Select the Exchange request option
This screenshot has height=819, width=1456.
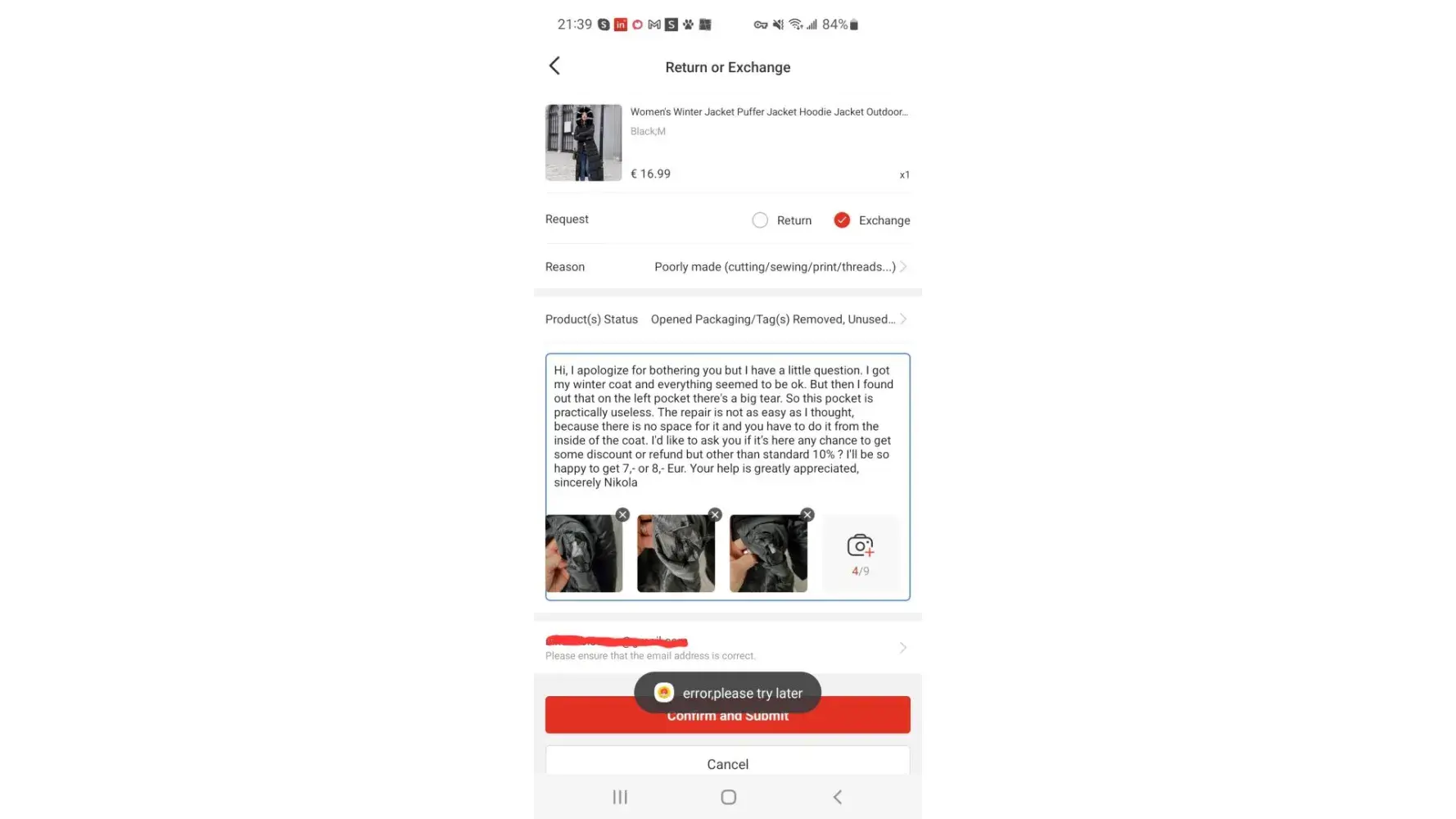[842, 220]
